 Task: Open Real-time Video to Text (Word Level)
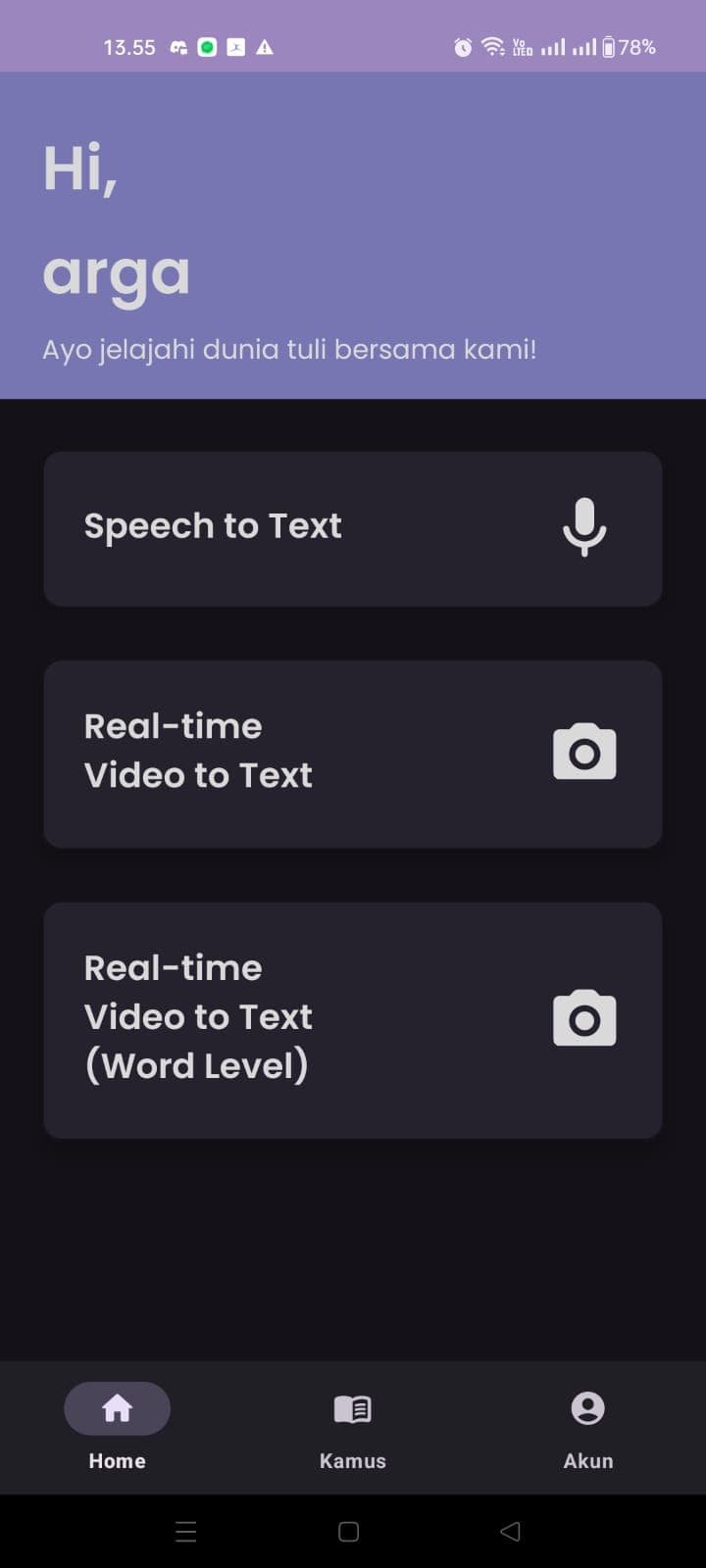click(x=352, y=1019)
